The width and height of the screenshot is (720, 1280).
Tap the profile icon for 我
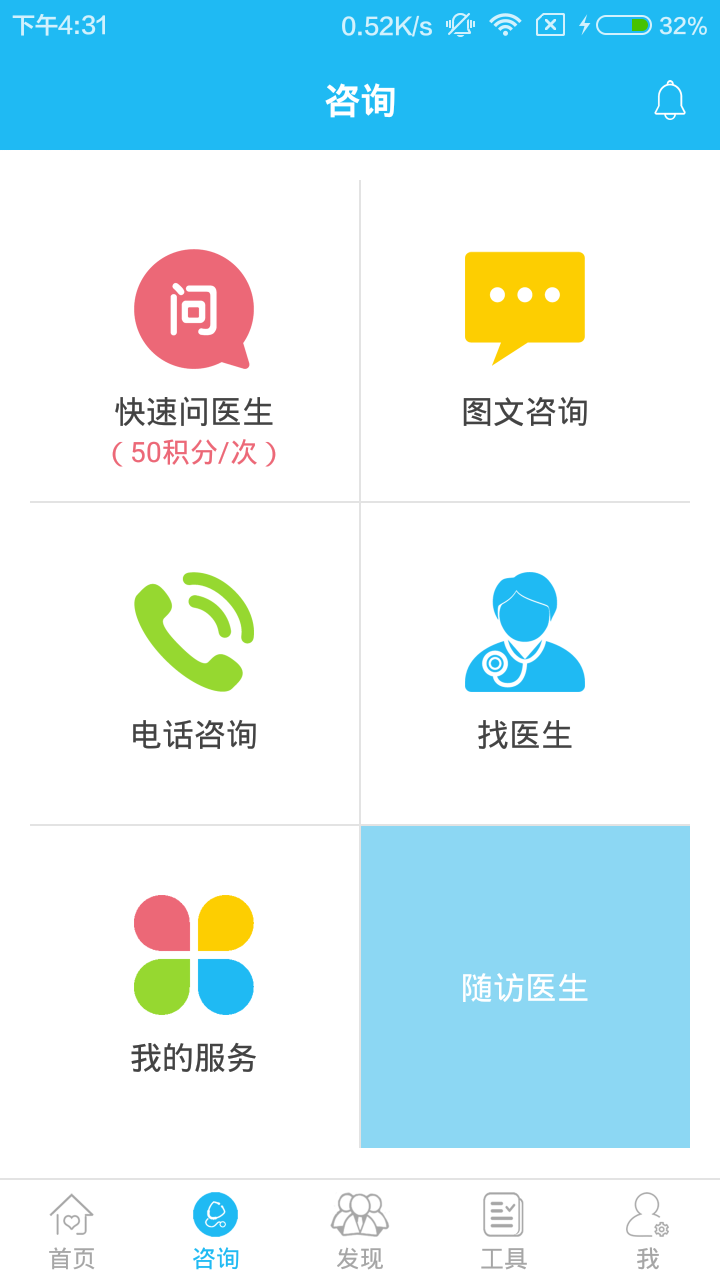647,1213
